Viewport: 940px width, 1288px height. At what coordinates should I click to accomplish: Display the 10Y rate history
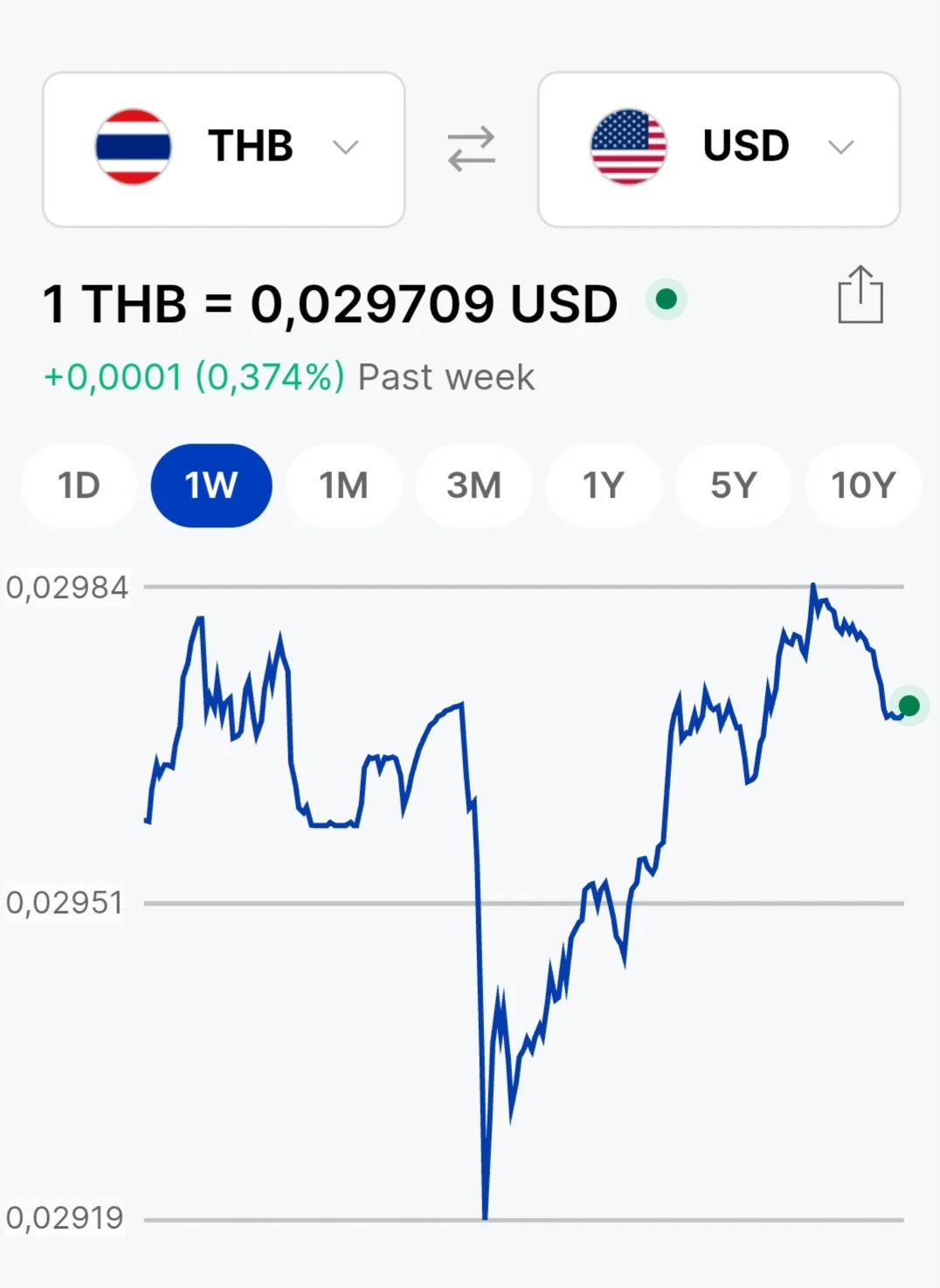[863, 486]
